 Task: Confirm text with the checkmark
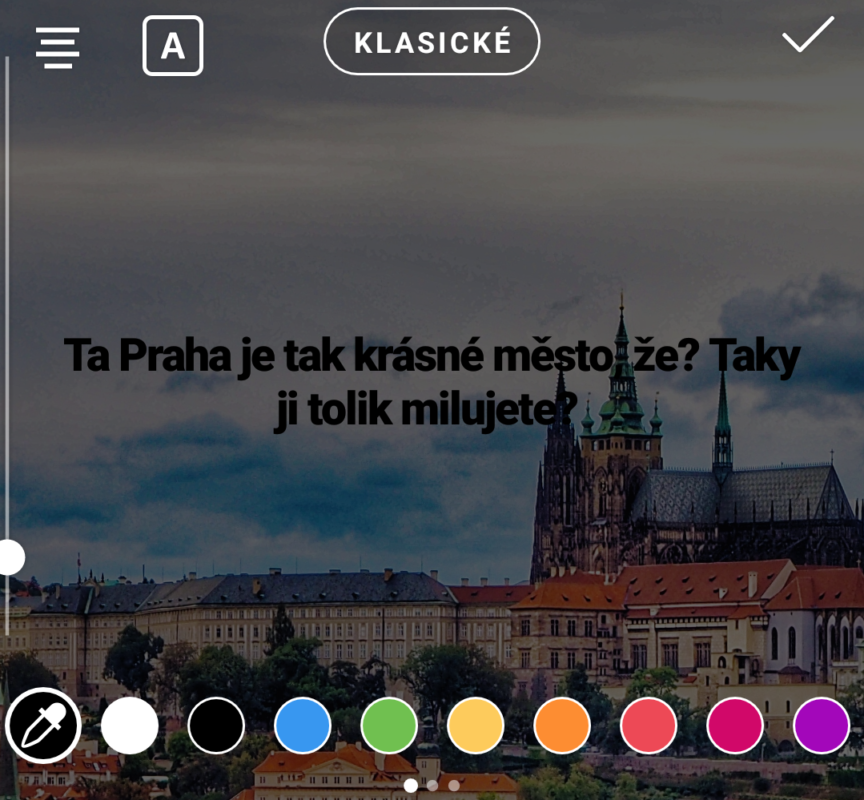(807, 36)
